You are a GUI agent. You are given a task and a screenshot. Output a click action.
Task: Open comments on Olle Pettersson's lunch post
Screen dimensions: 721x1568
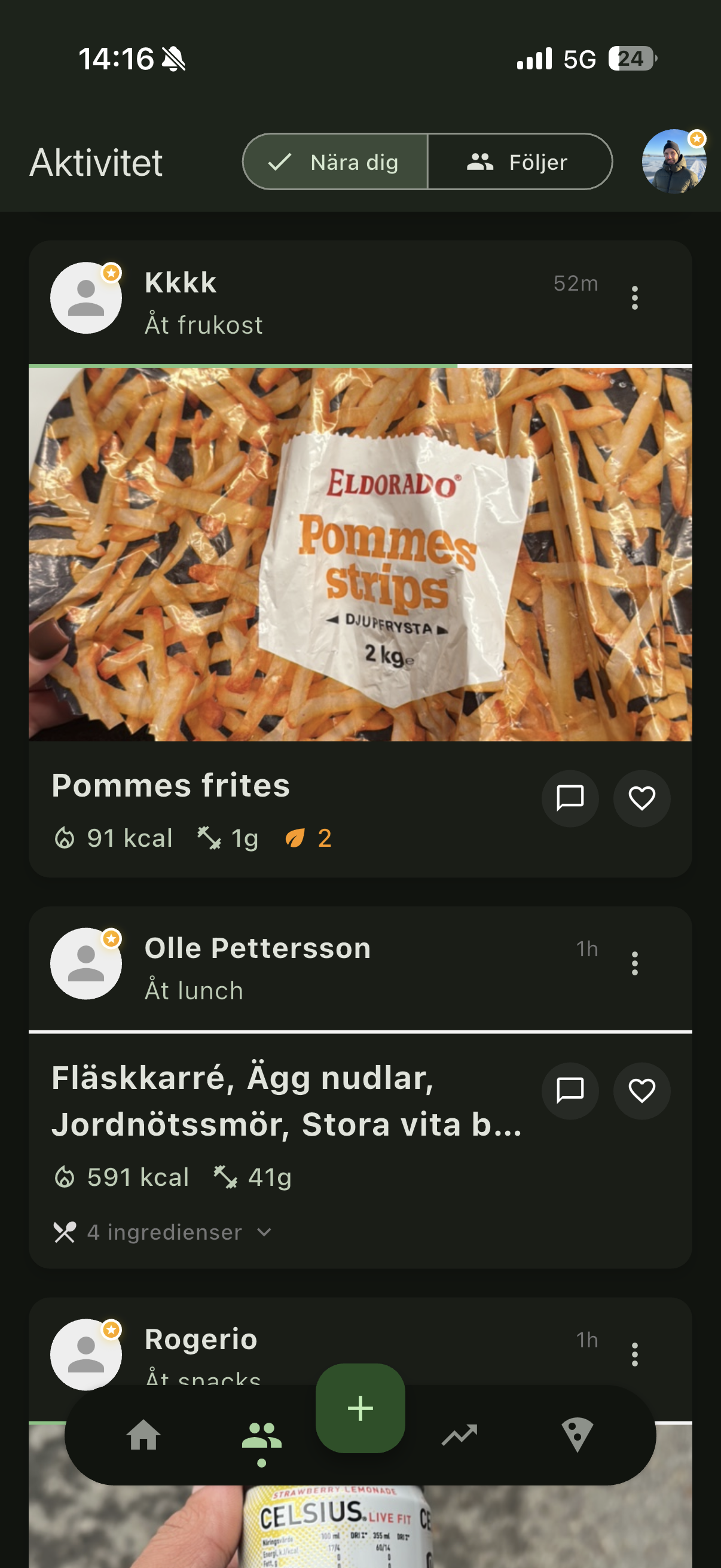click(x=570, y=1091)
